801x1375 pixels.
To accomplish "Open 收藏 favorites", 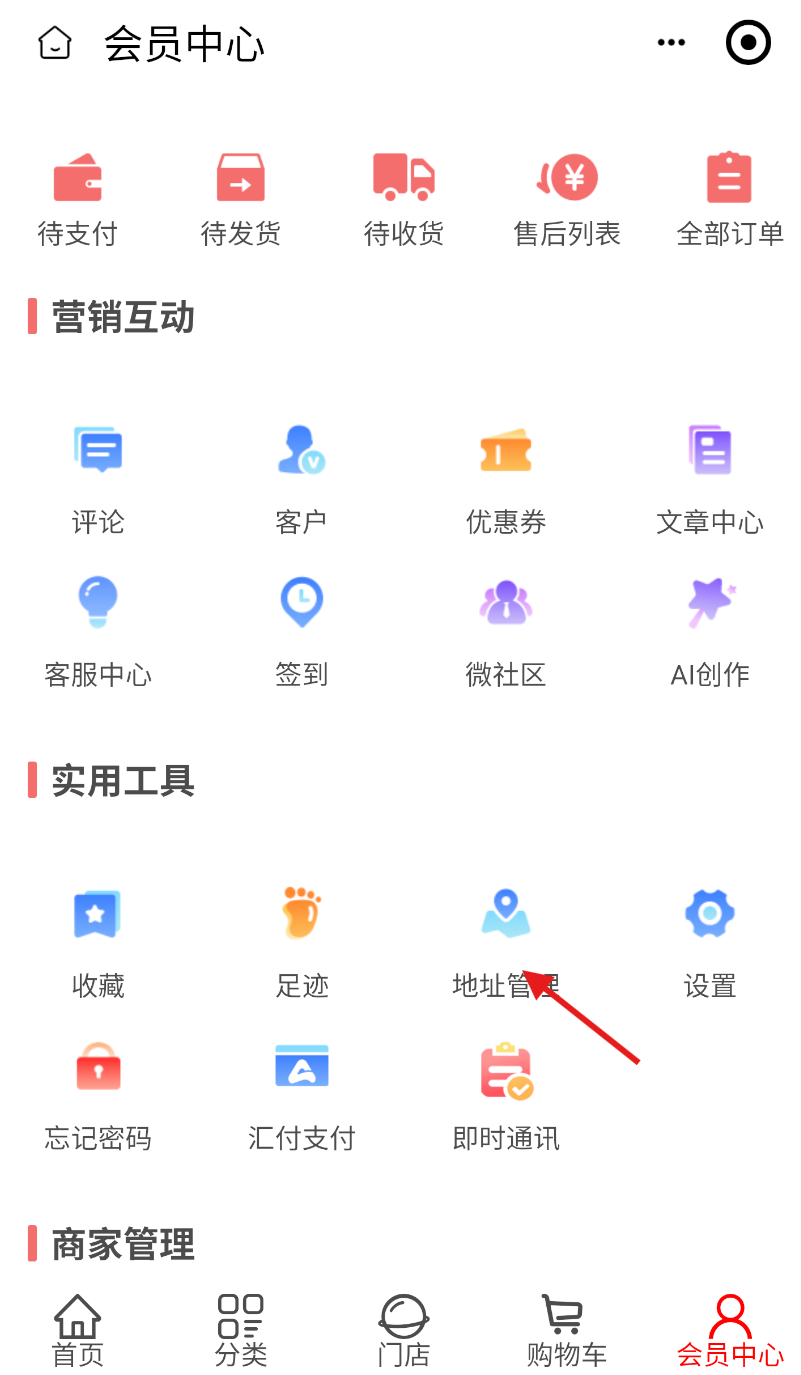I will pyautogui.click(x=98, y=940).
